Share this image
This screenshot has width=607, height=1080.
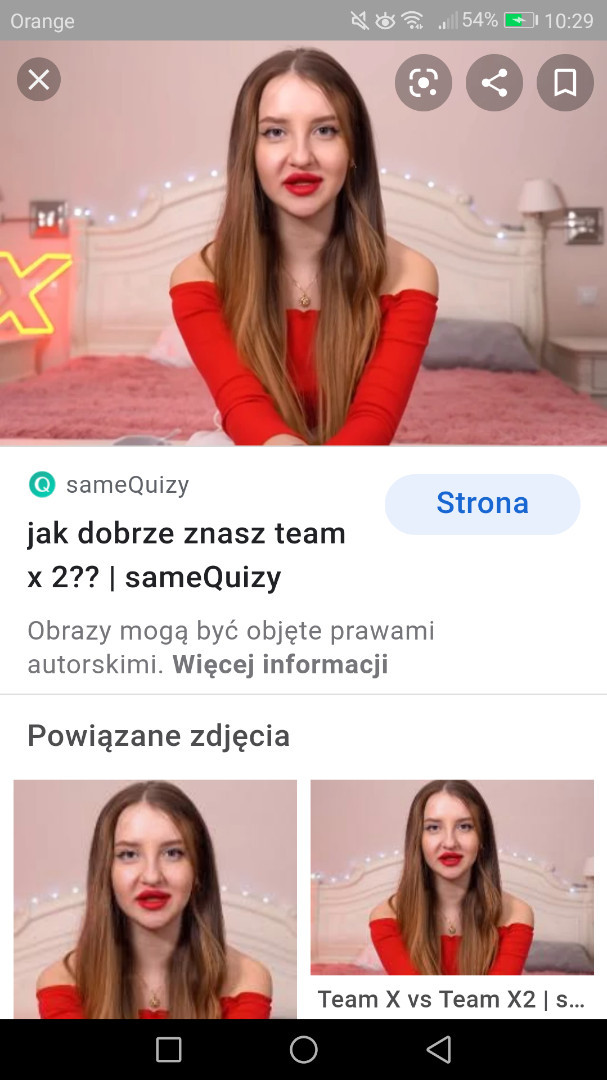[494, 83]
